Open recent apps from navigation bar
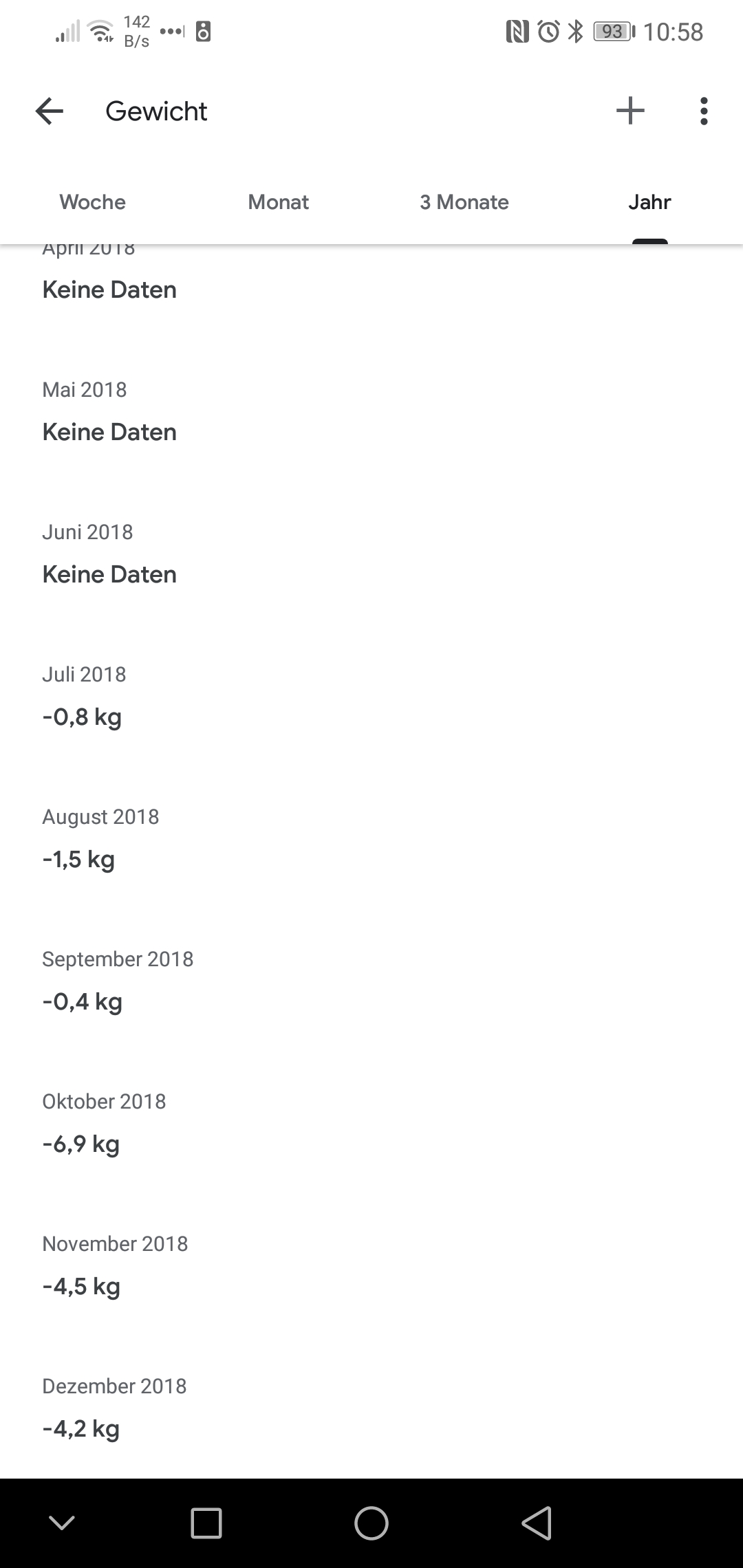 (x=206, y=1523)
